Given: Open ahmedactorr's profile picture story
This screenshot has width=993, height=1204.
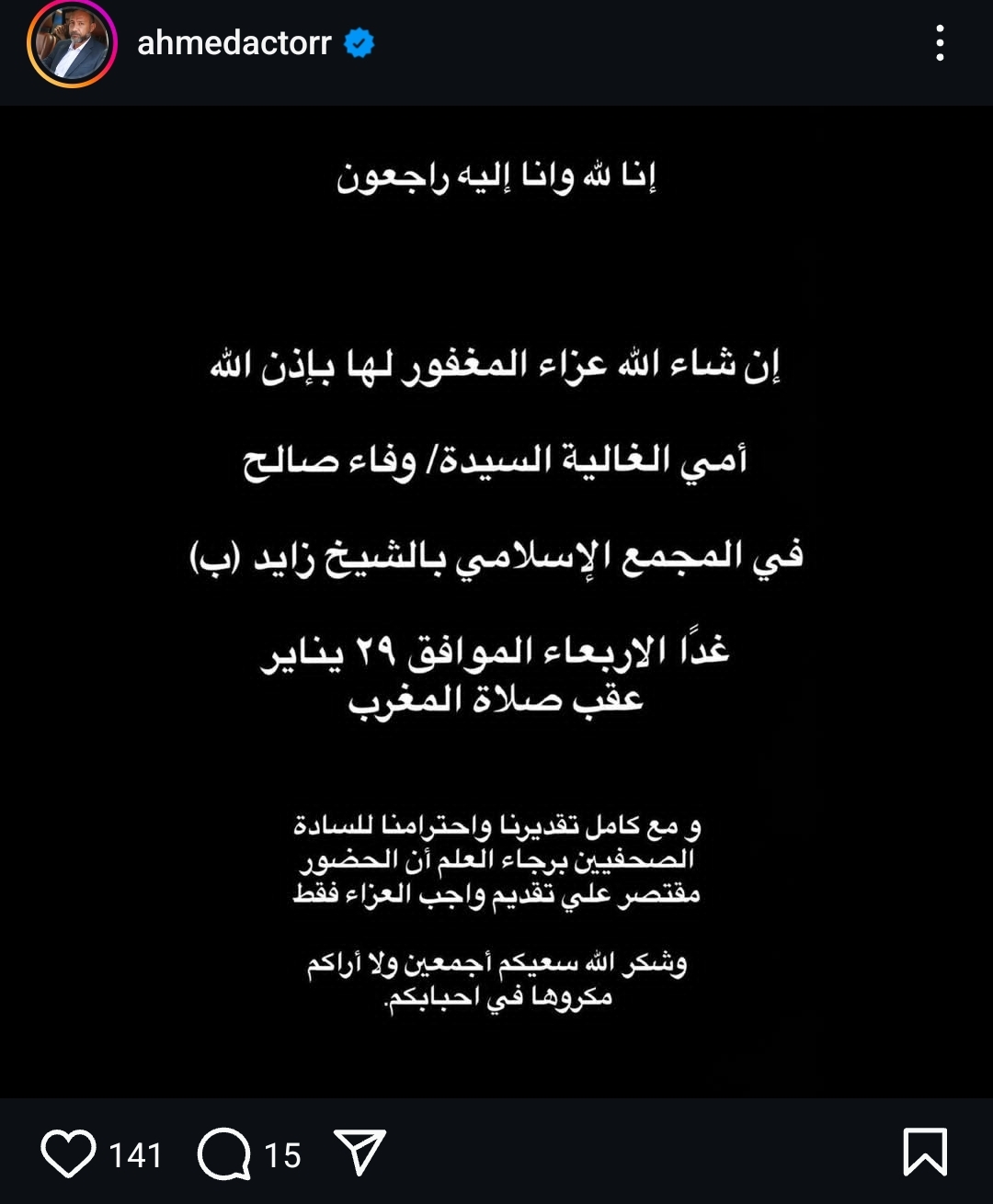Looking at the screenshot, I should (72, 43).
